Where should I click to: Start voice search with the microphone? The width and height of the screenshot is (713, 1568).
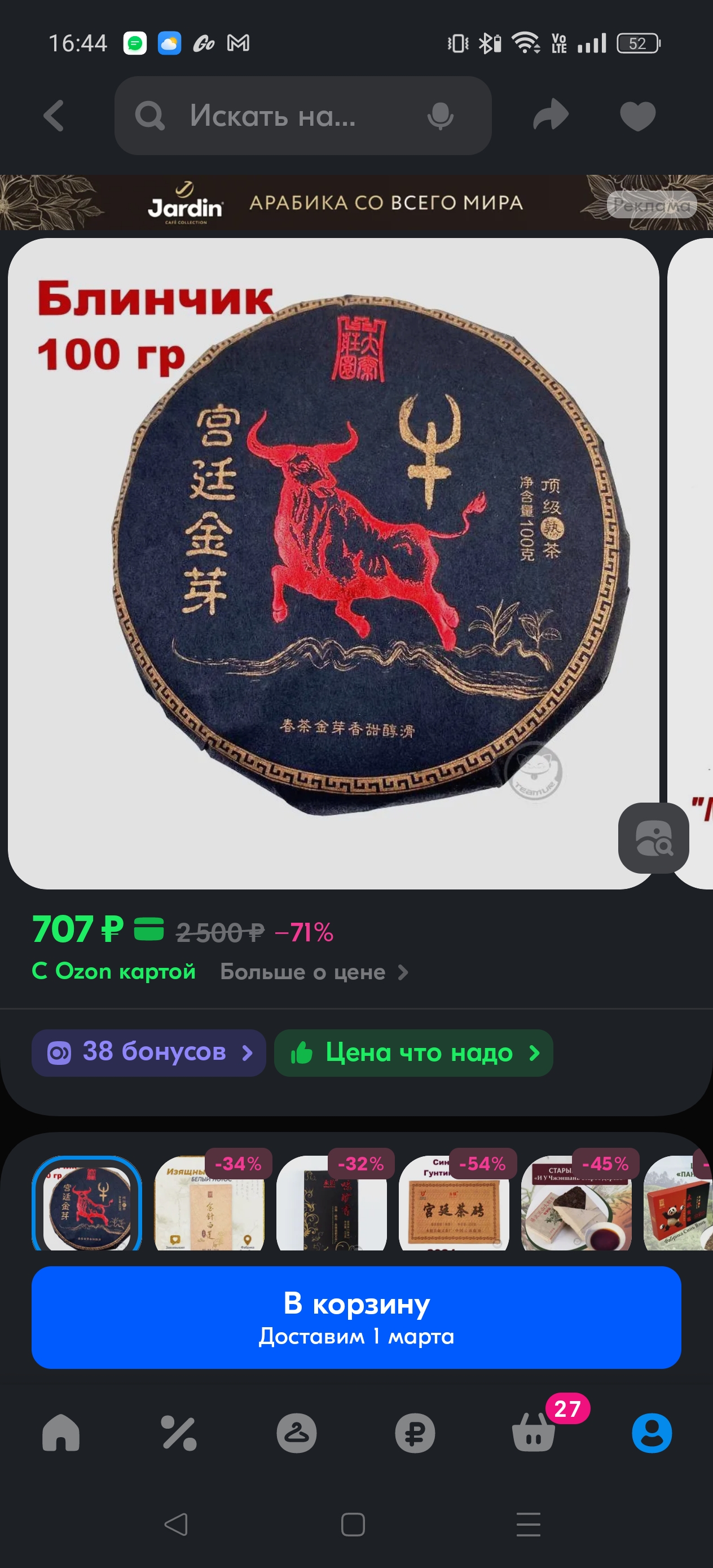439,116
